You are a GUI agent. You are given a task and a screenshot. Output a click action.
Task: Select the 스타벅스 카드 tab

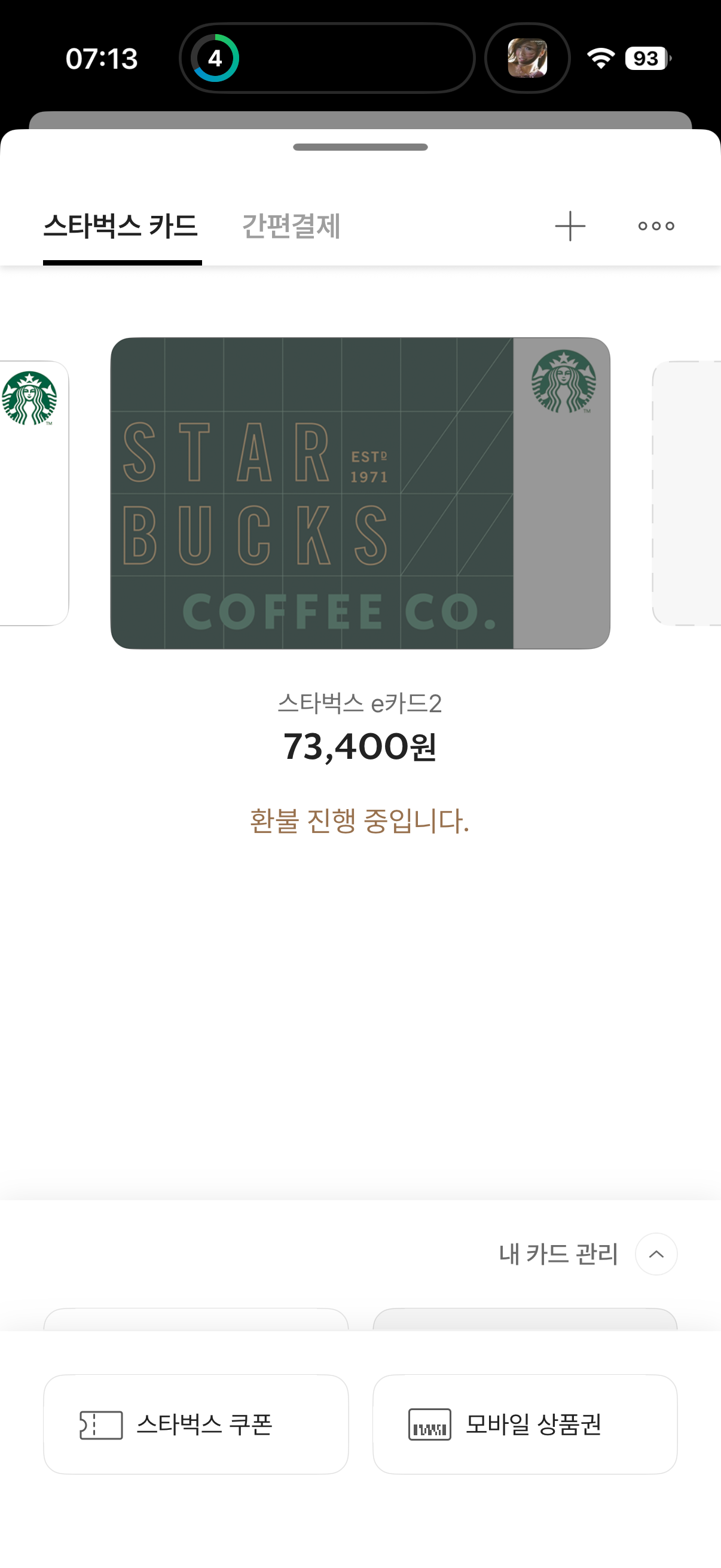click(x=121, y=227)
